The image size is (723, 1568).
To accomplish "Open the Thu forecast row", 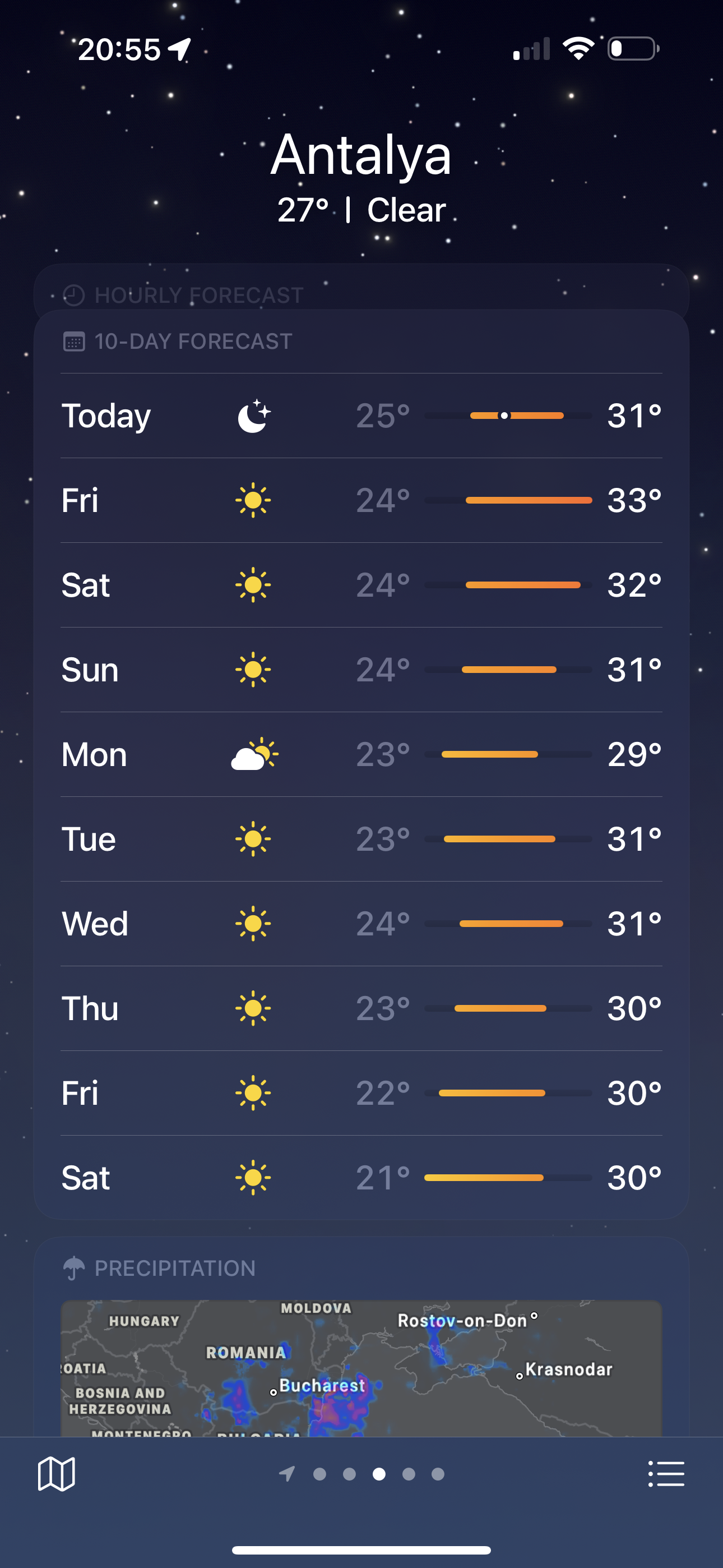I will [361, 1008].
